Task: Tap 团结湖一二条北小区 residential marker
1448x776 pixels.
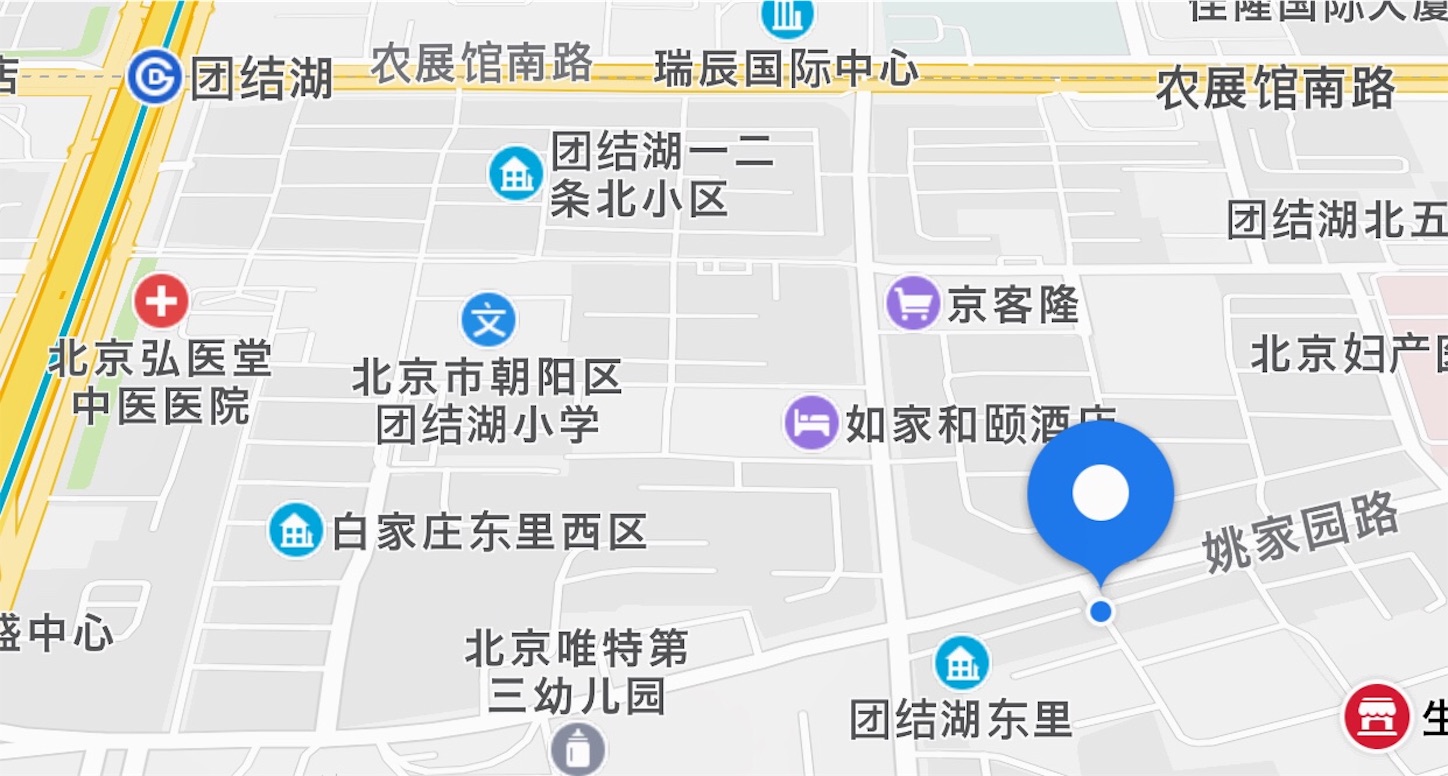Action: (x=516, y=174)
